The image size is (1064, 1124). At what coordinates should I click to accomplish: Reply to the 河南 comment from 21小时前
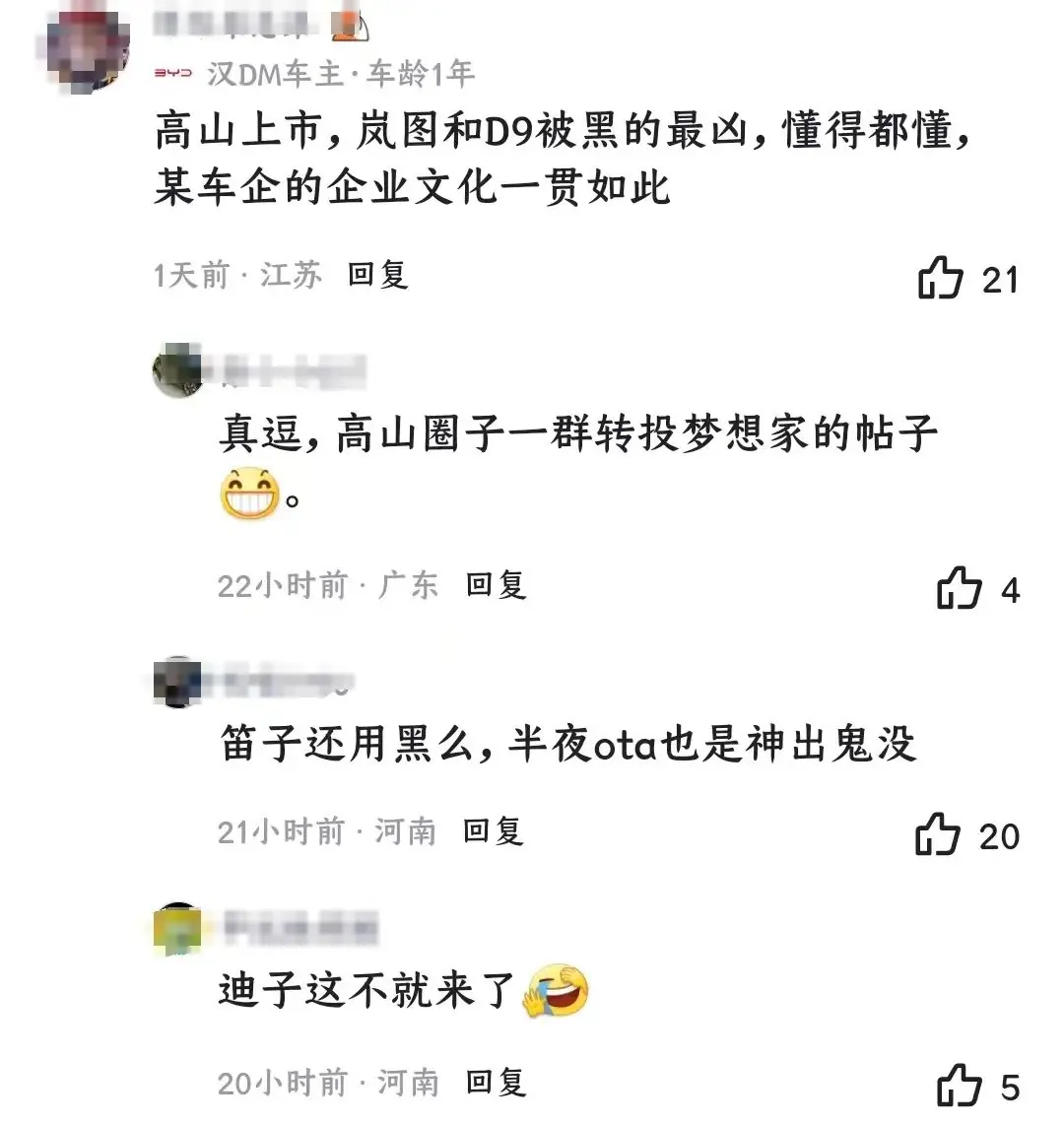(493, 831)
